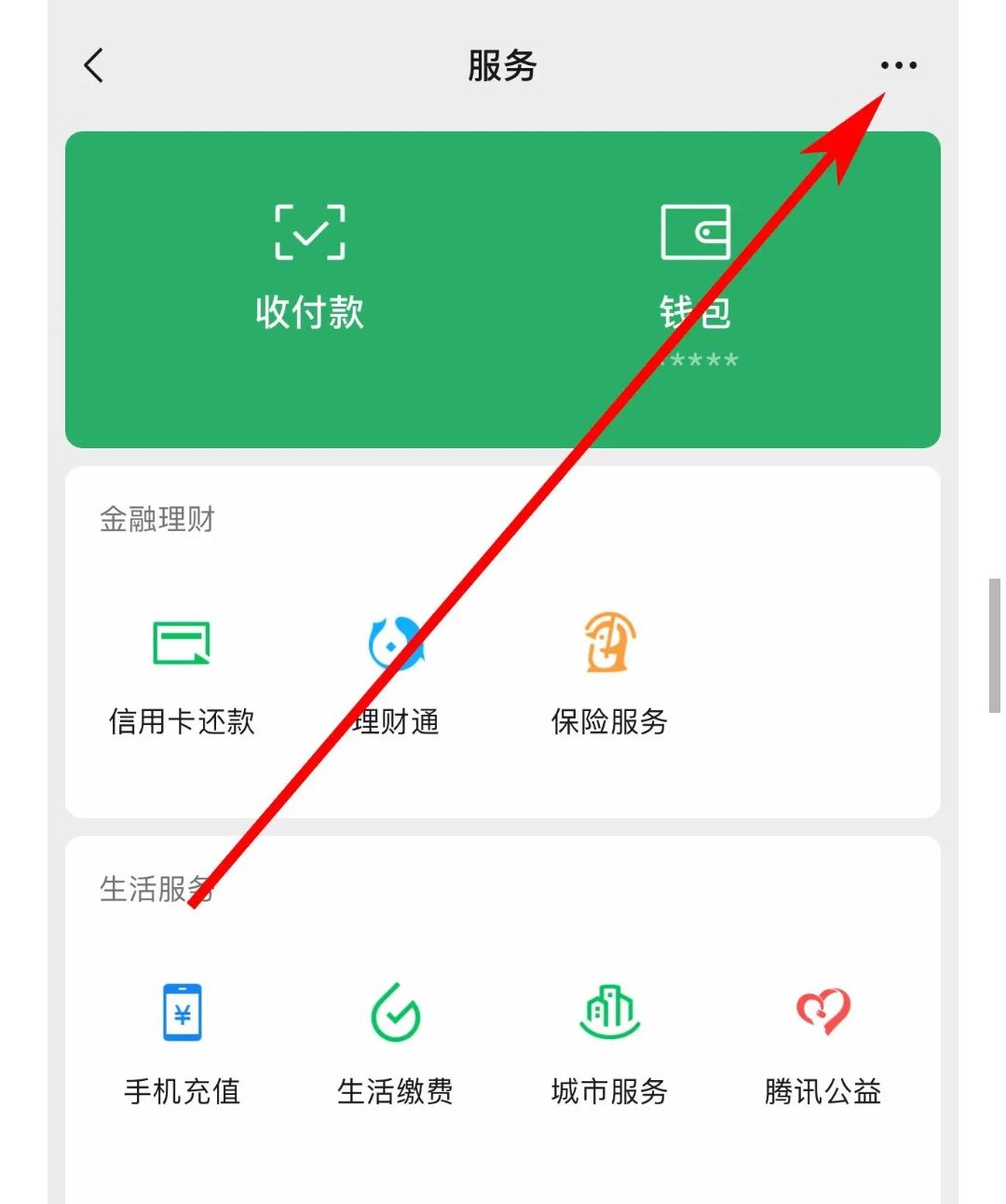This screenshot has width=1006, height=1204.
Task: Open the 理财通 wealth management icon
Action: pos(393,643)
